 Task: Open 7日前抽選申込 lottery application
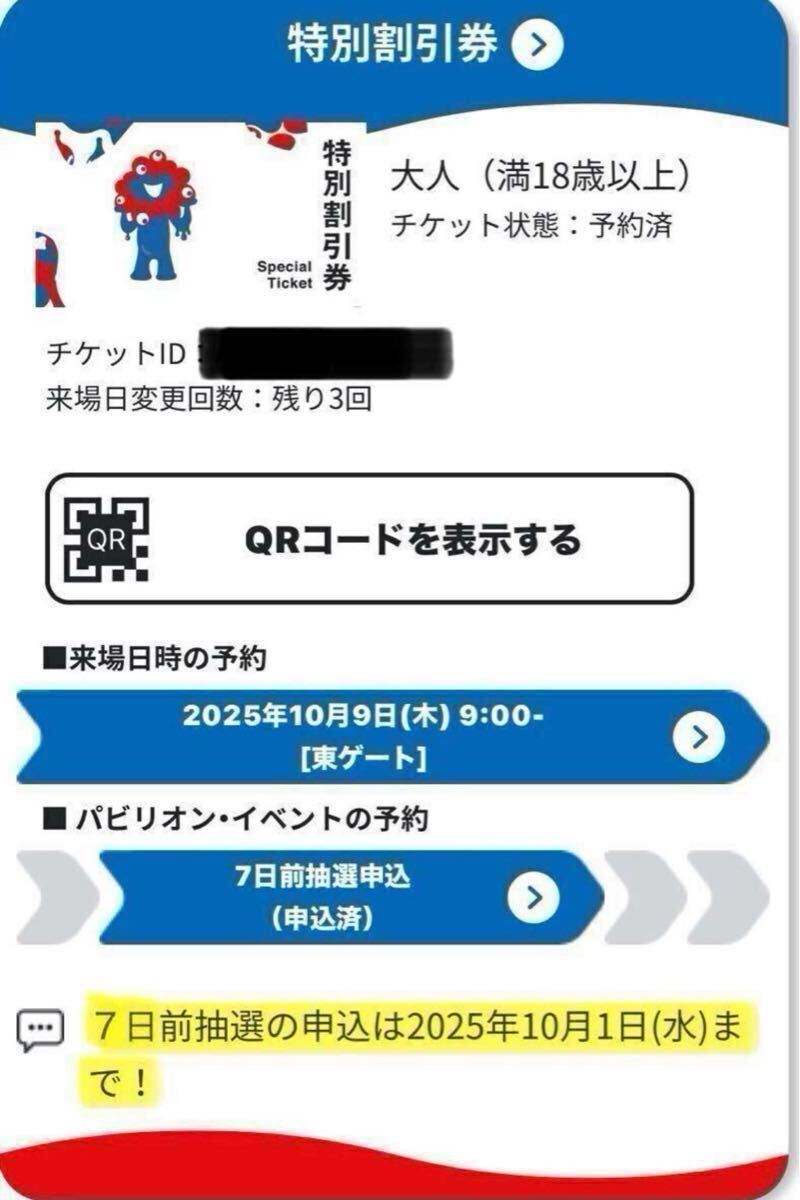coord(350,897)
